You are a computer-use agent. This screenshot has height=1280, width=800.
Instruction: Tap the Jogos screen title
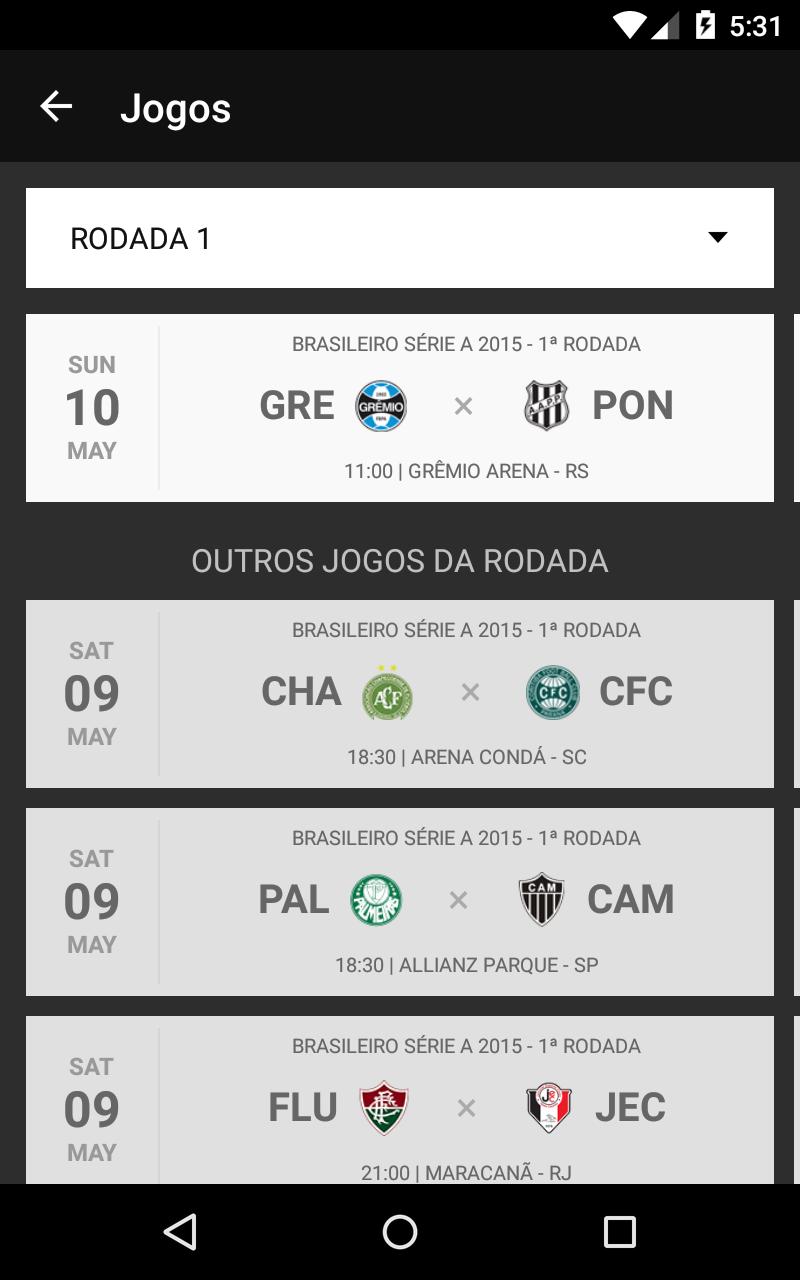pyautogui.click(x=176, y=107)
